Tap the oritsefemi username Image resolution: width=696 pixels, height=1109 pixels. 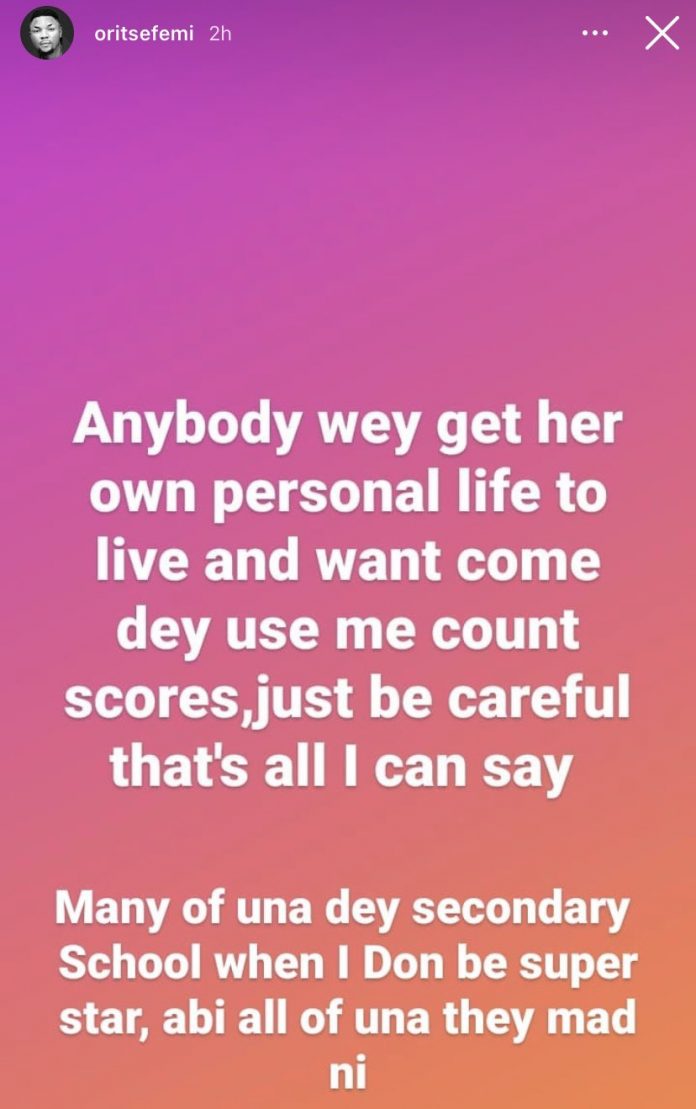(143, 33)
